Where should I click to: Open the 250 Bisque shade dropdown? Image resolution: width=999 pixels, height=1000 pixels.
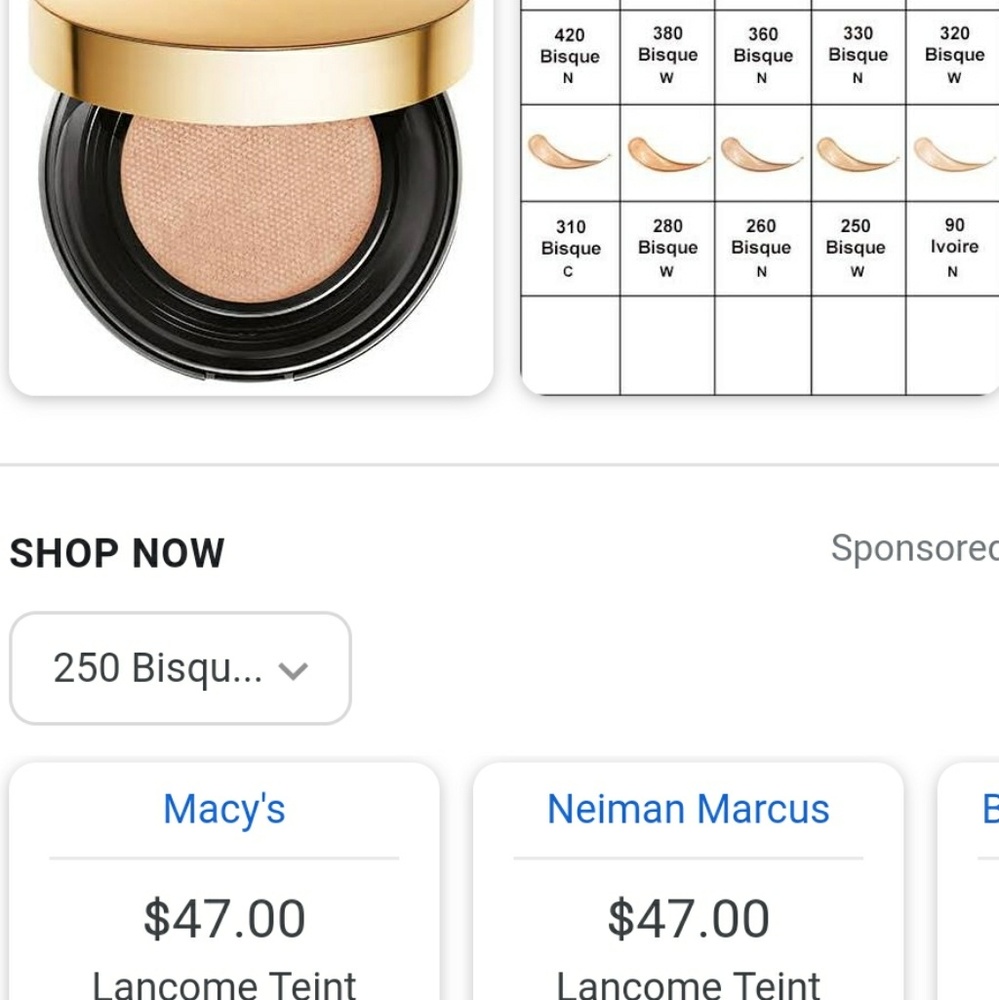click(x=180, y=667)
